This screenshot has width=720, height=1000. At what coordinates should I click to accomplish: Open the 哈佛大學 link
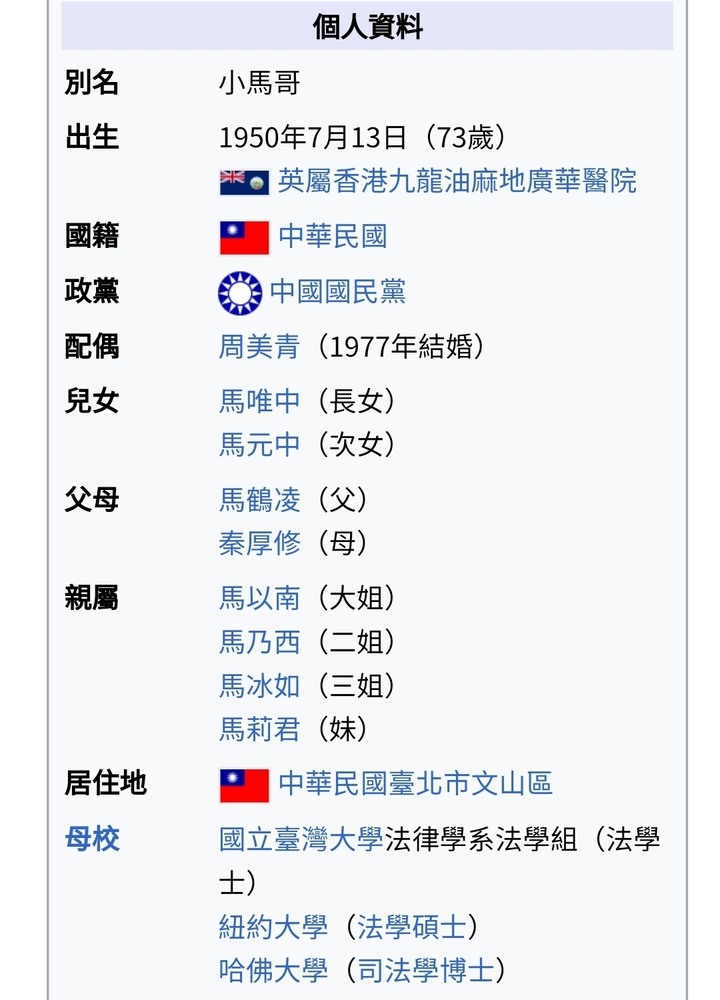point(273,970)
